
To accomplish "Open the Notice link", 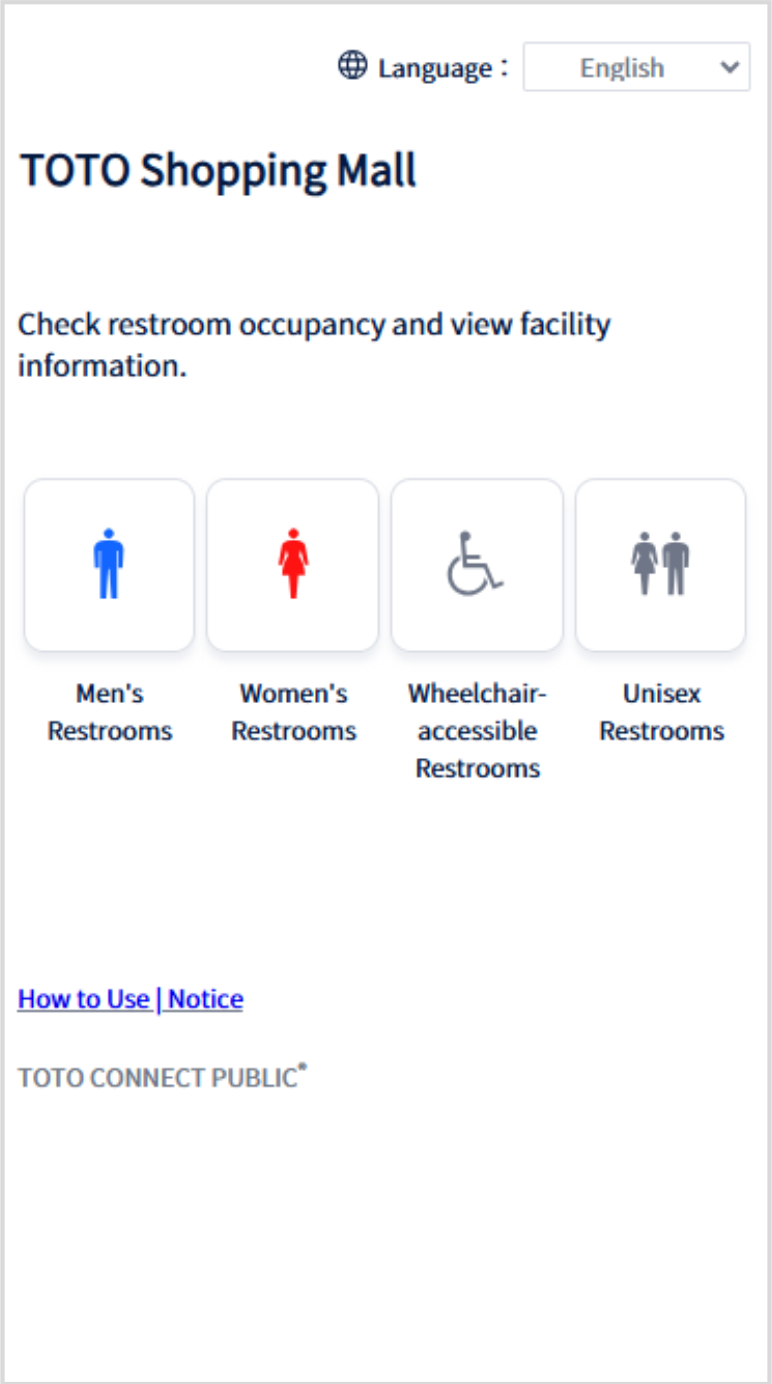I will pyautogui.click(x=206, y=999).
